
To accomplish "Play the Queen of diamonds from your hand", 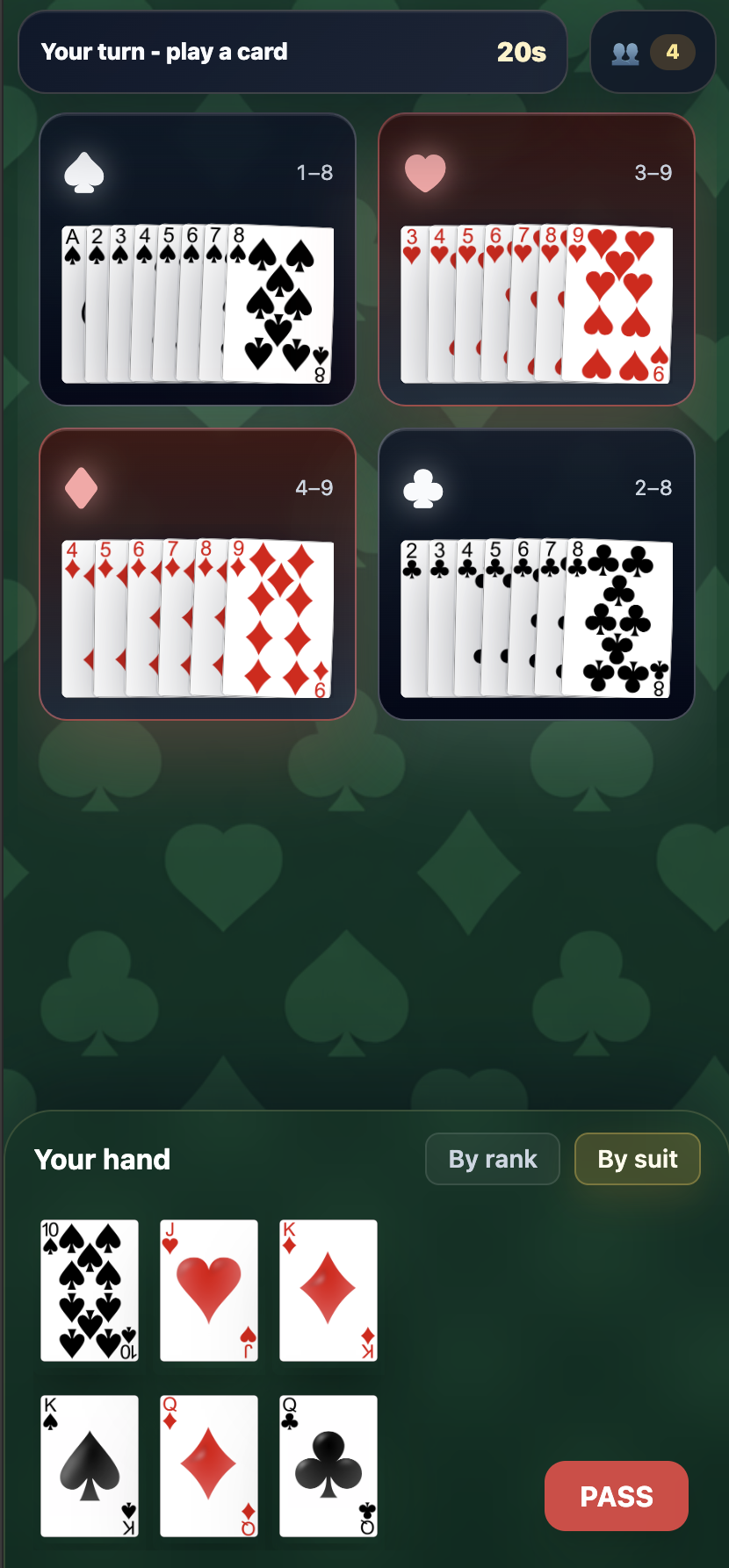I will [x=208, y=1466].
